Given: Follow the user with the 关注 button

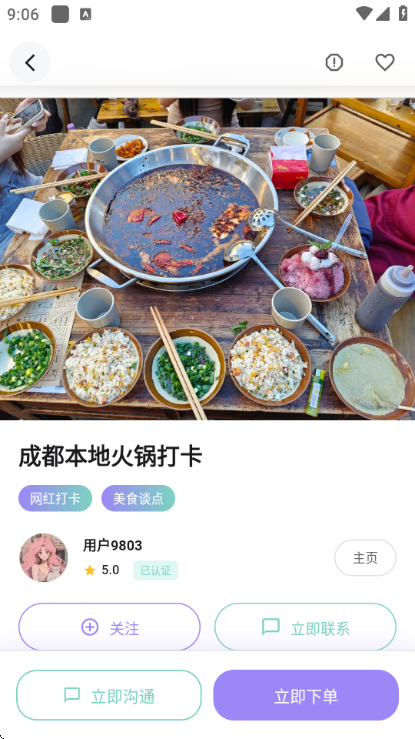Looking at the screenshot, I should click(109, 628).
